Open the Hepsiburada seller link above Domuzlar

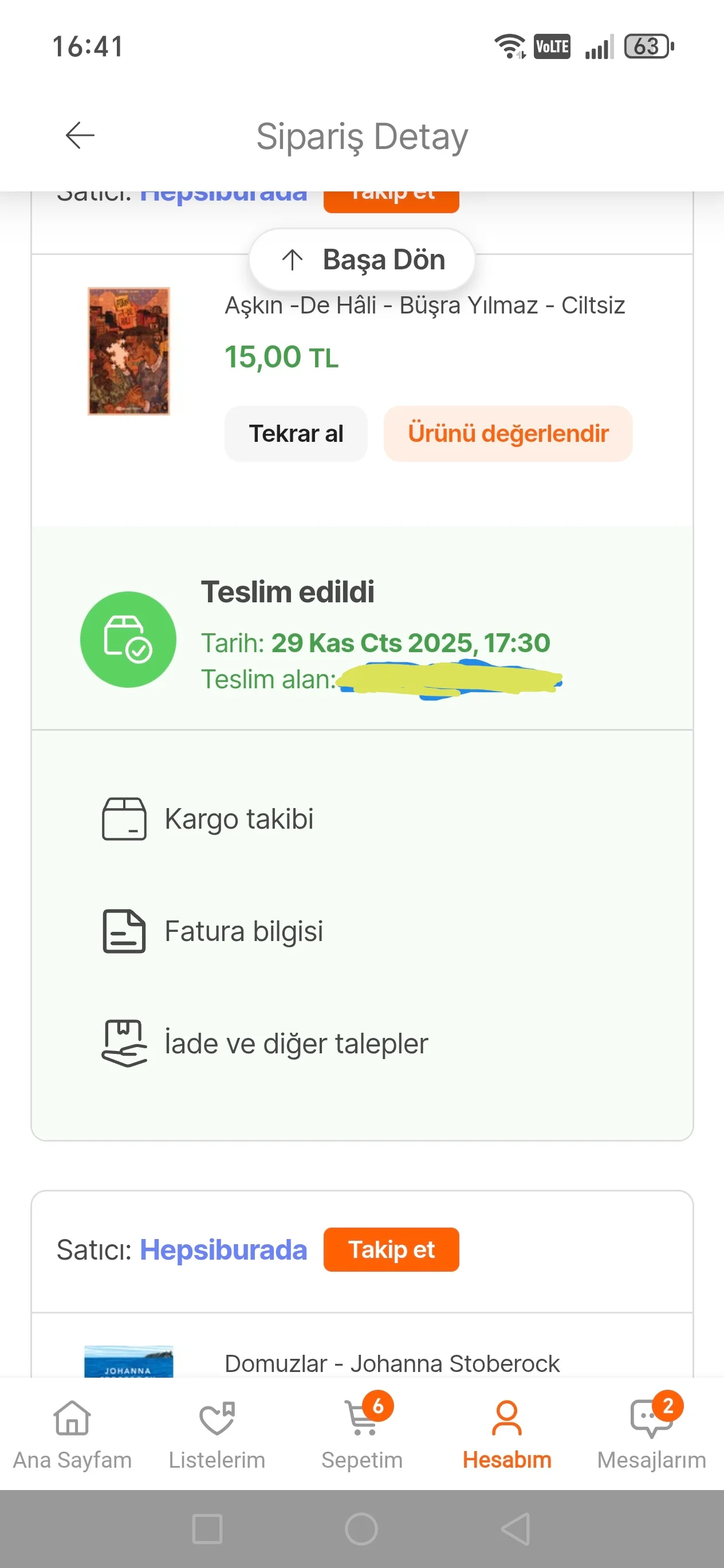coord(223,1250)
